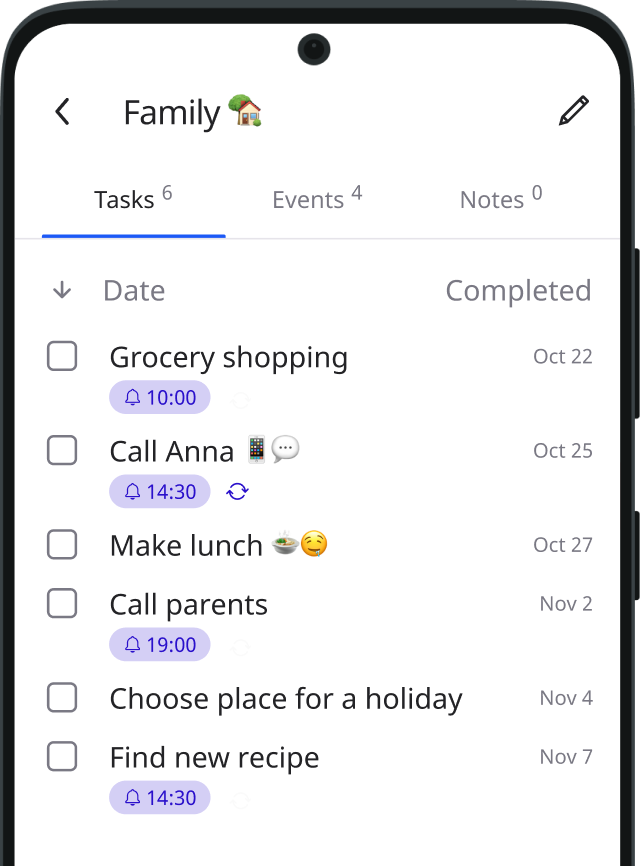
Task: Open the Grocery shopping task
Action: click(228, 357)
